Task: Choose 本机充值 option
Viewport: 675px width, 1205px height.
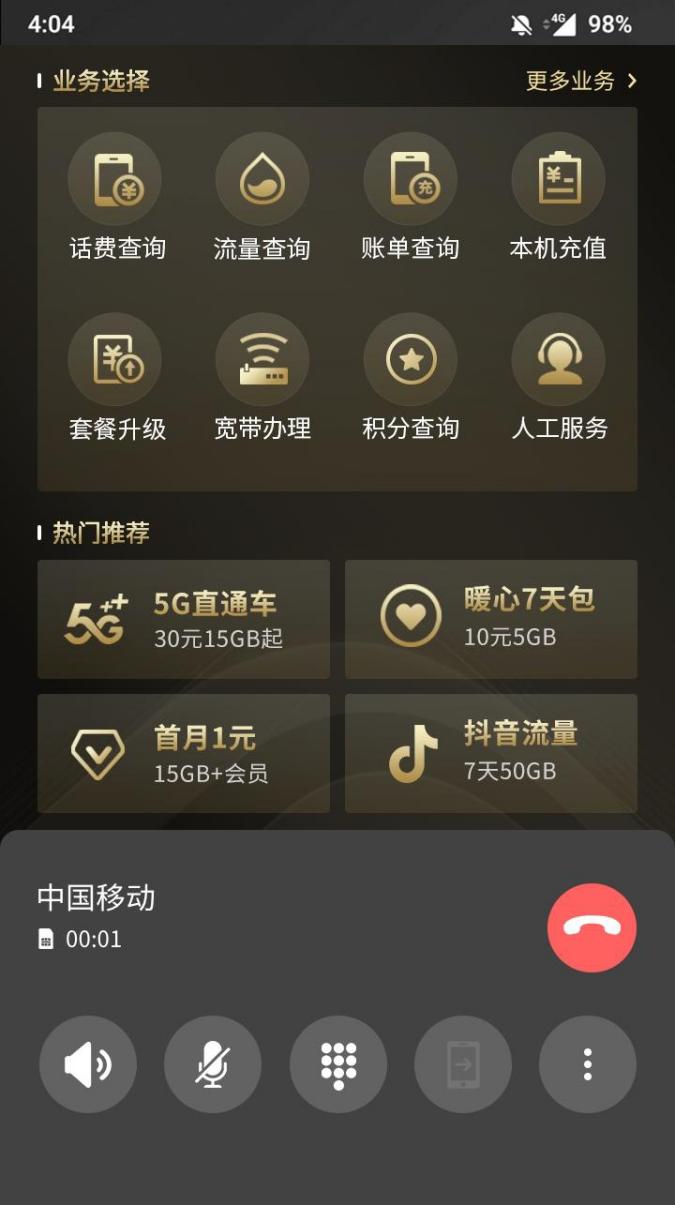Action: [558, 199]
